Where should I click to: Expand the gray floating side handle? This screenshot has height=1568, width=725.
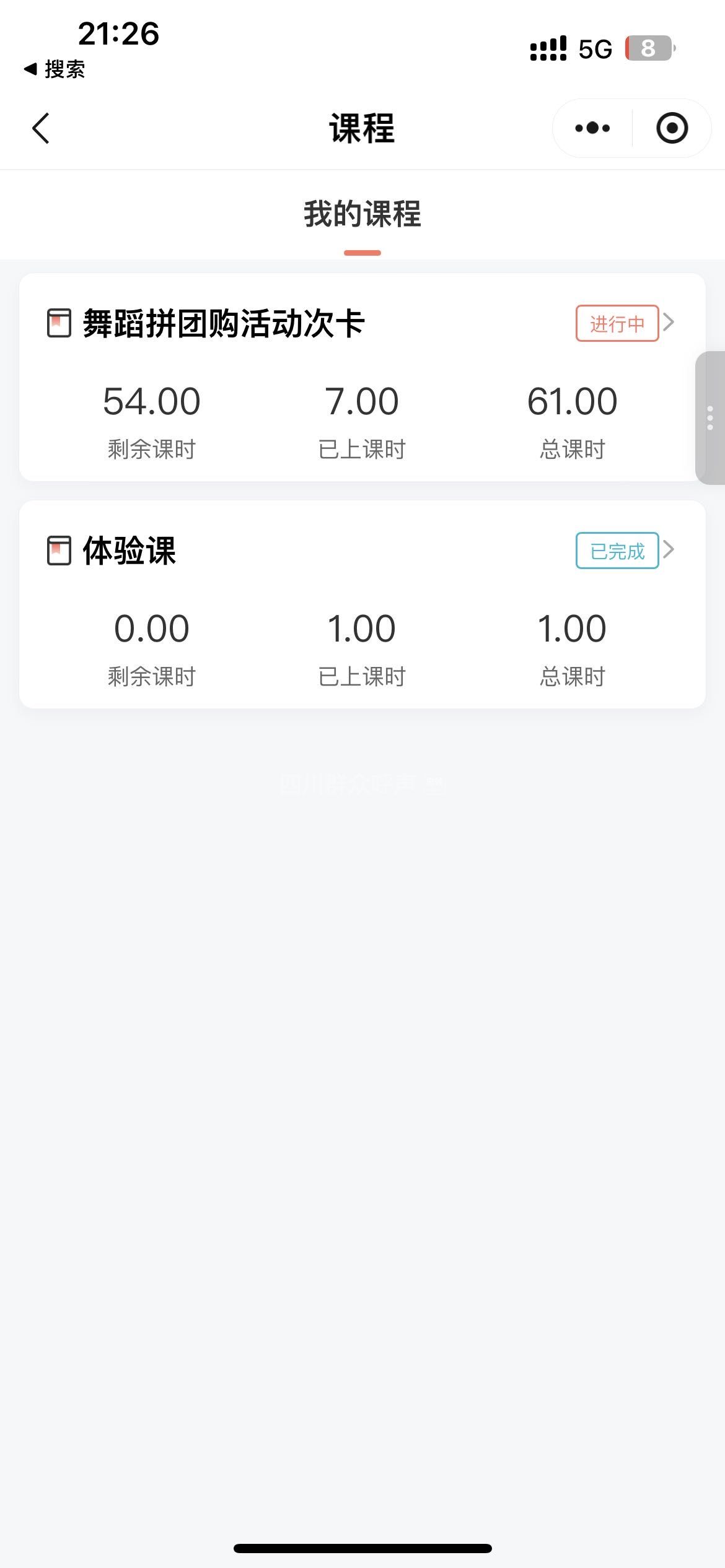tap(710, 418)
